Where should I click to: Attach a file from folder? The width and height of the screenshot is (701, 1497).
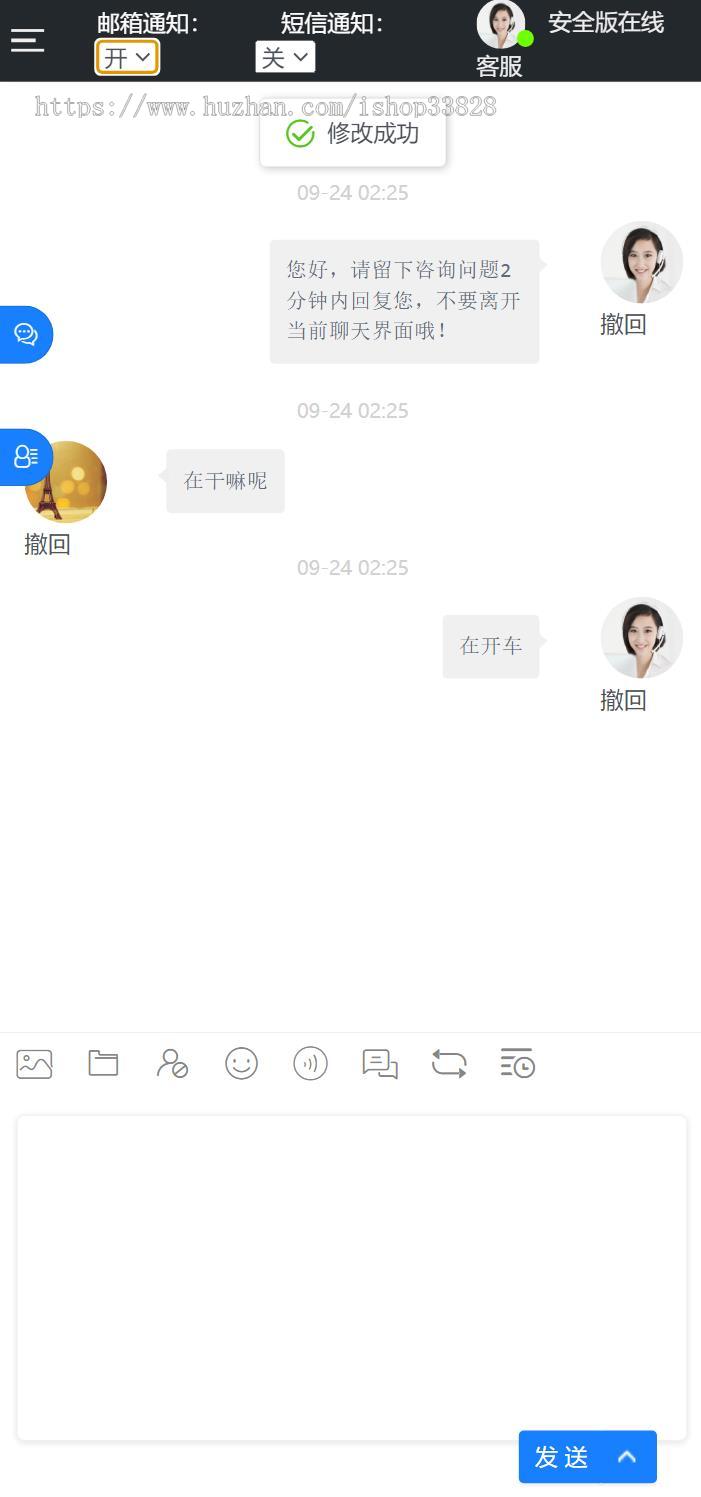coord(103,1063)
